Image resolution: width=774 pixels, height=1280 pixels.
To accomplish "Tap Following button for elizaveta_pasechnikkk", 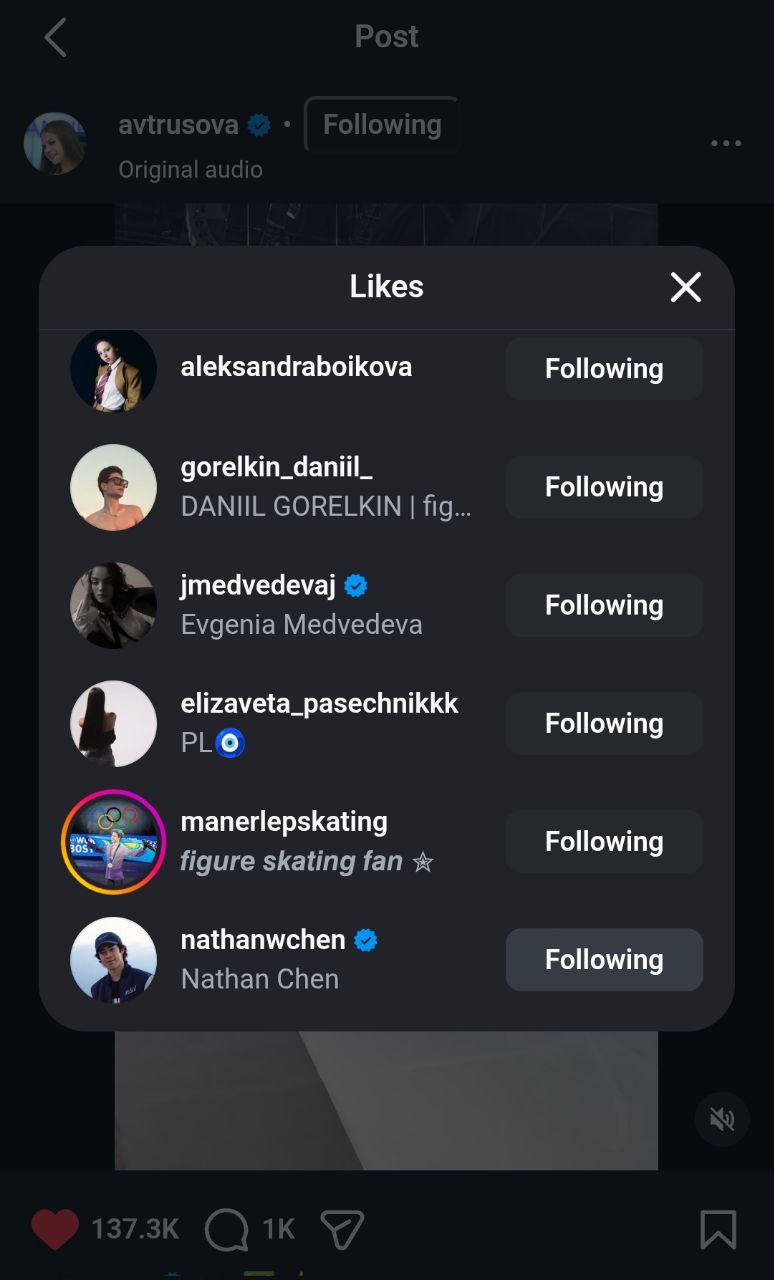I will pyautogui.click(x=604, y=723).
